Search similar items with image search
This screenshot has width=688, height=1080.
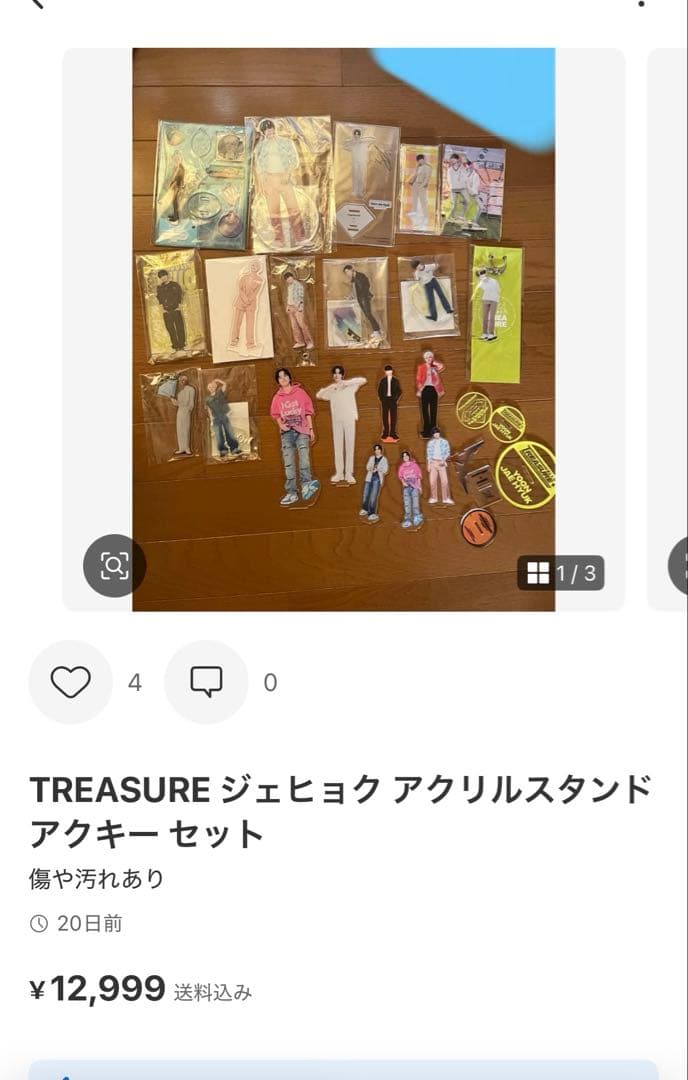point(114,566)
